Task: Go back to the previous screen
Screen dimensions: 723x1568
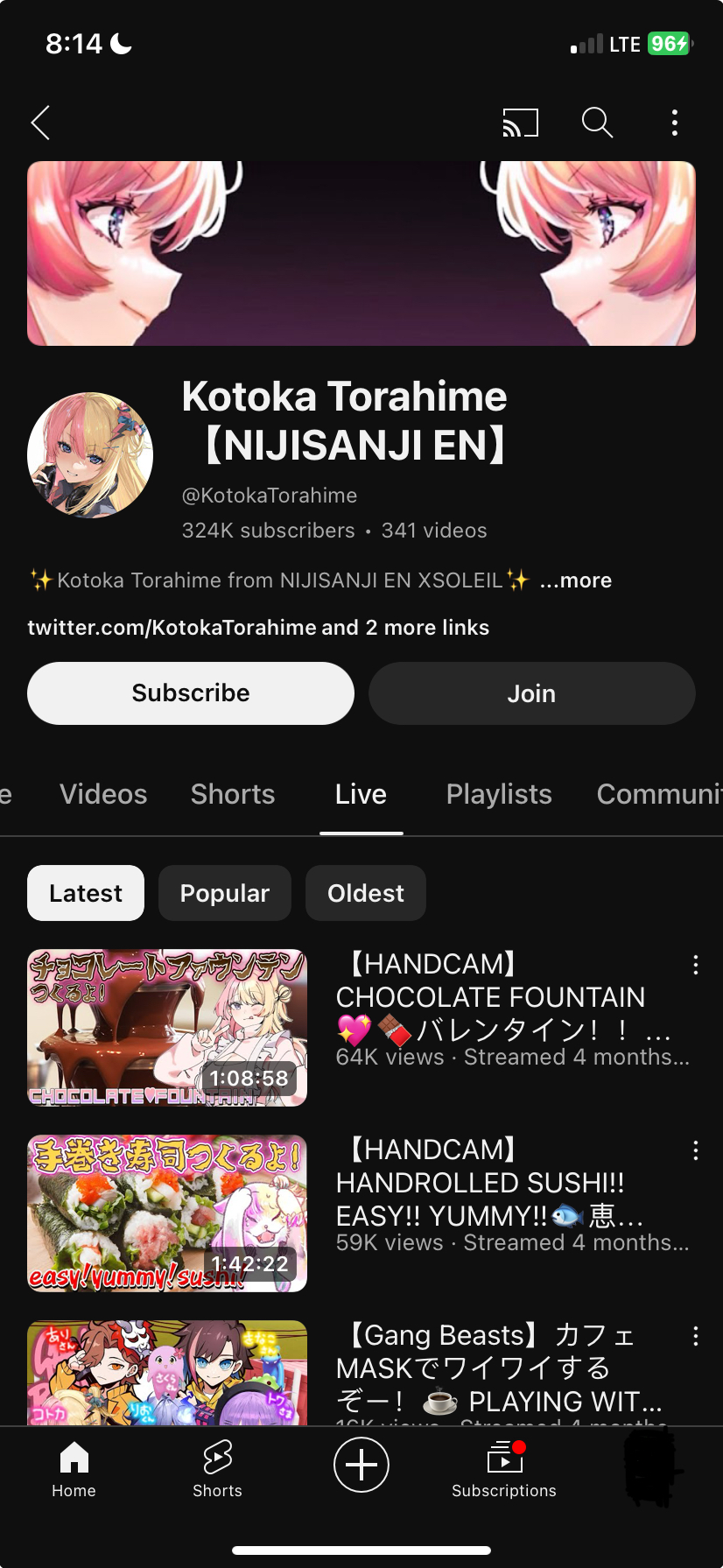Action: point(40,123)
